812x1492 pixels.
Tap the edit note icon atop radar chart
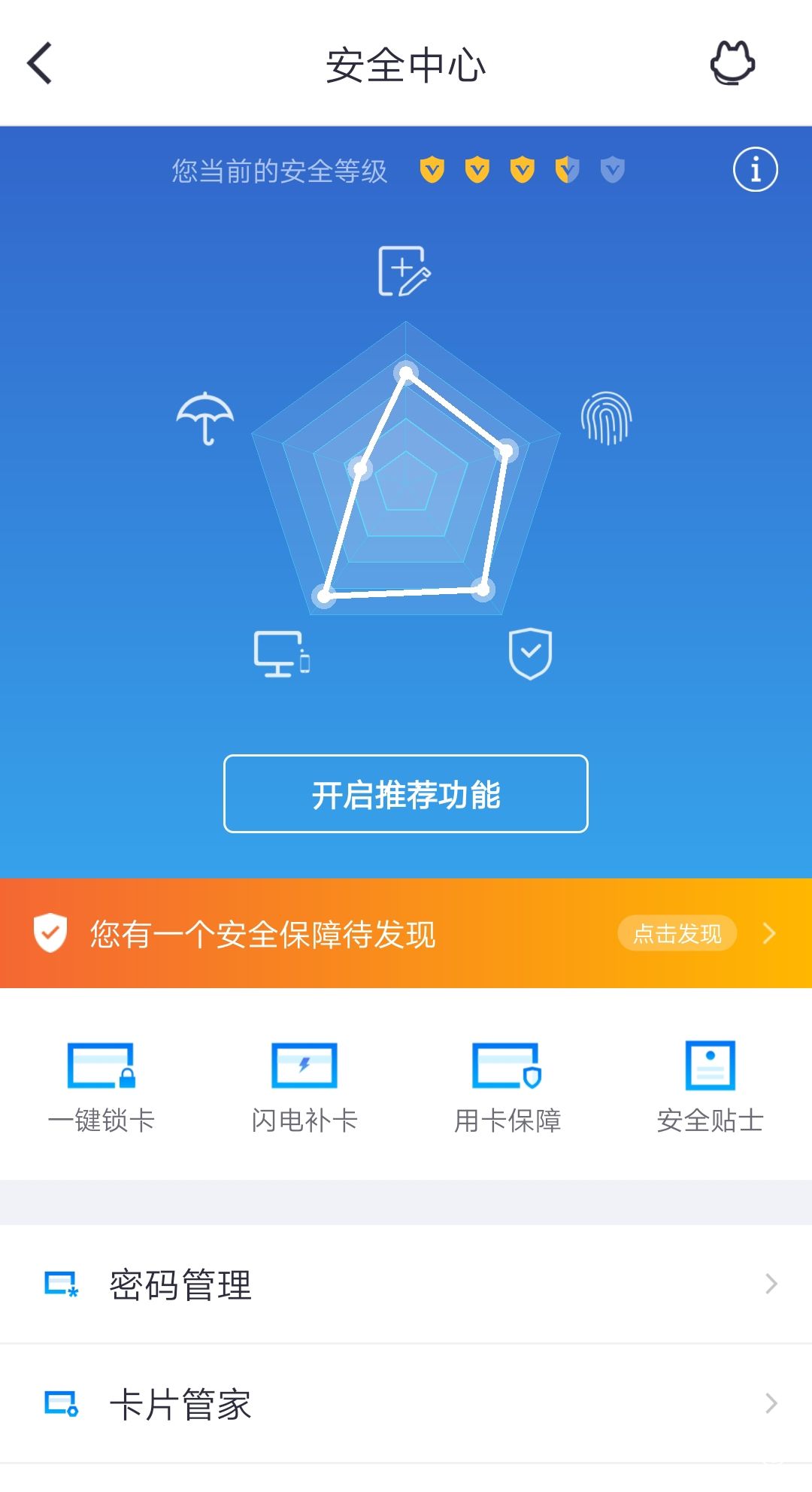pos(404,271)
